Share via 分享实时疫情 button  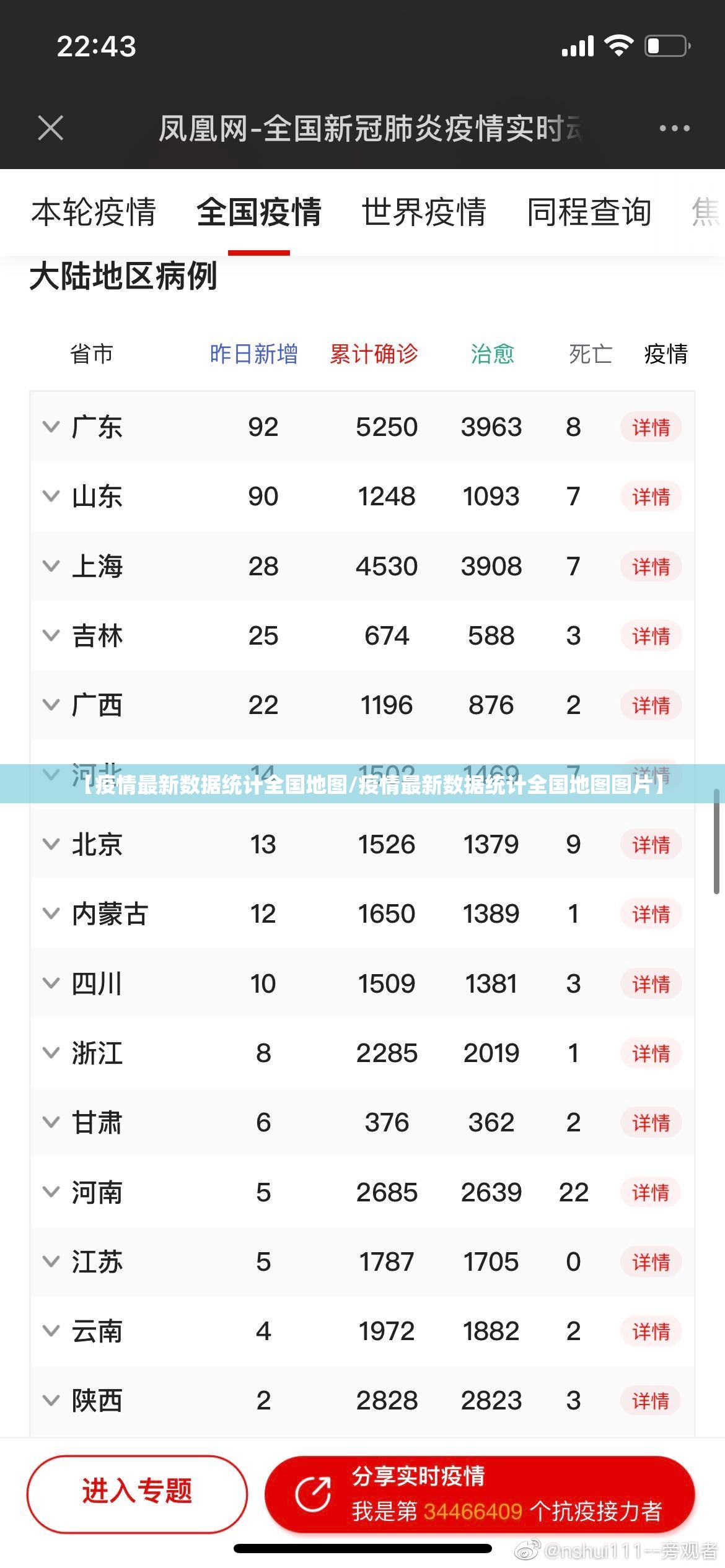click(480, 1493)
